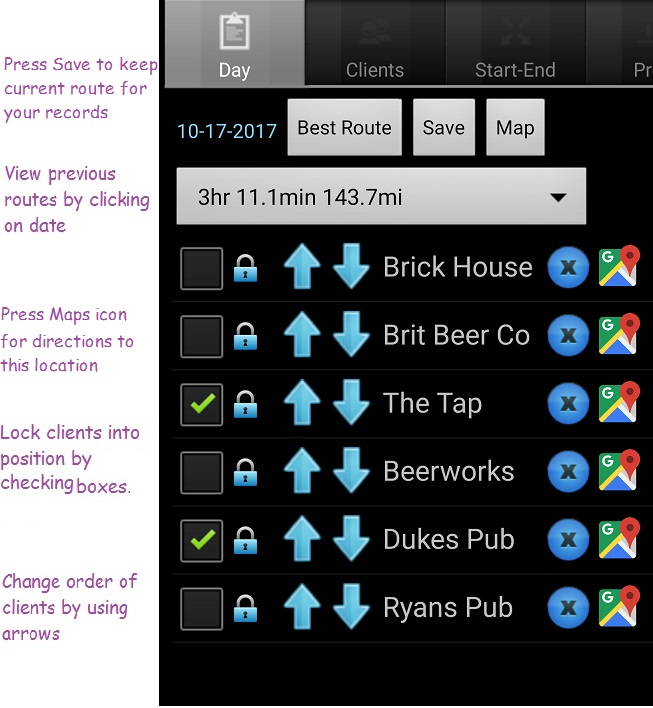Move Beerworks down one position
The width and height of the screenshot is (653, 708).
click(351, 472)
